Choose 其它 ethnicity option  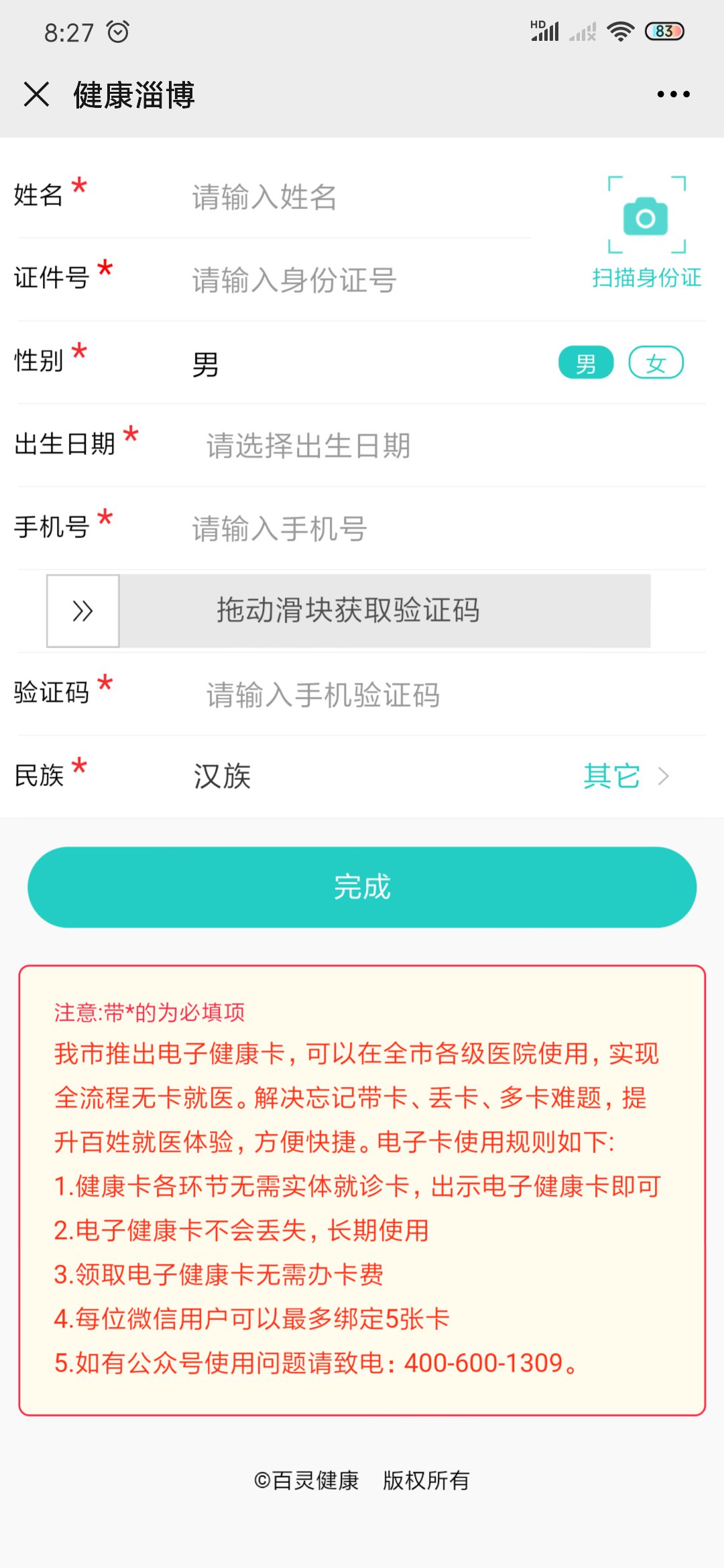[623, 776]
